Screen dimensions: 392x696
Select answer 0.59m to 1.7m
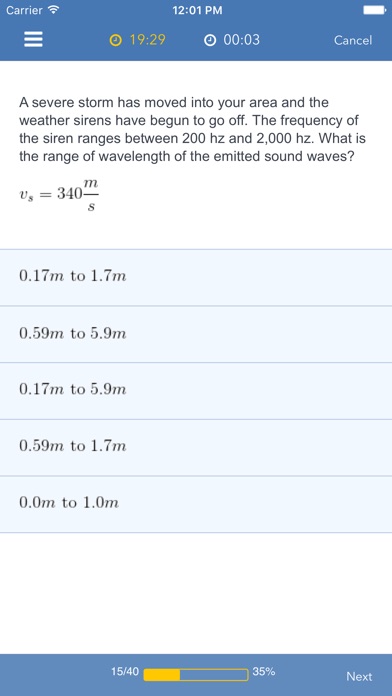tap(196, 448)
